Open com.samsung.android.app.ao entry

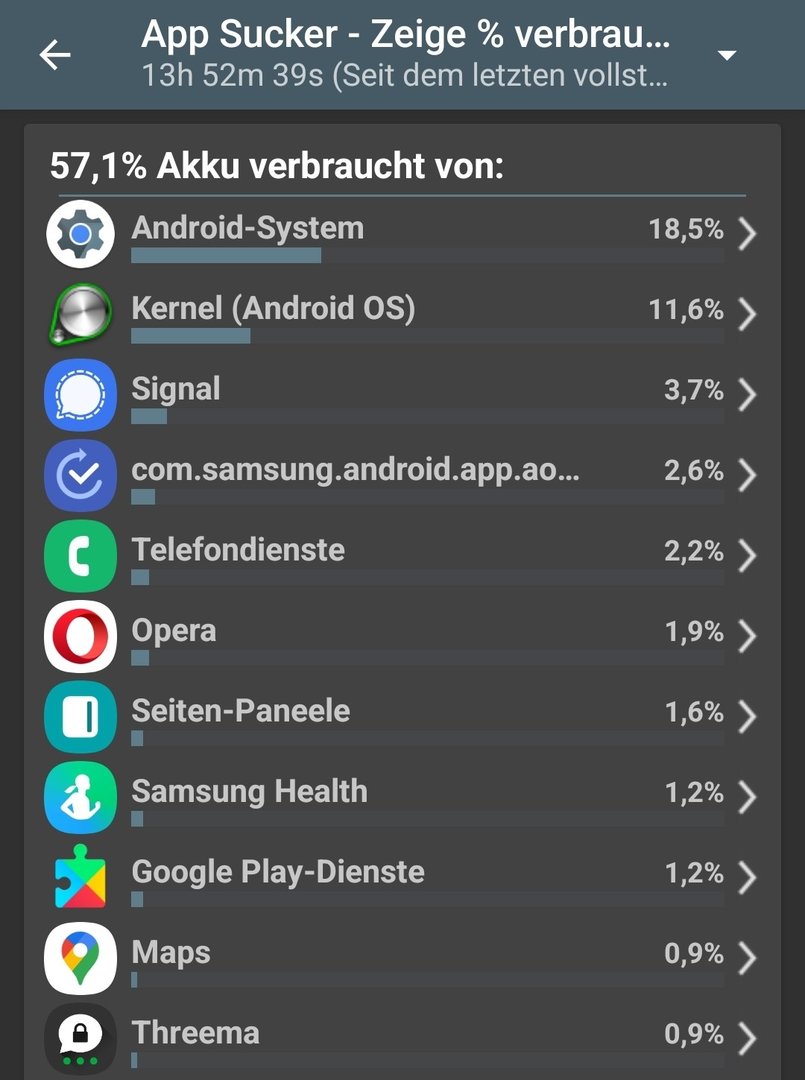click(400, 476)
